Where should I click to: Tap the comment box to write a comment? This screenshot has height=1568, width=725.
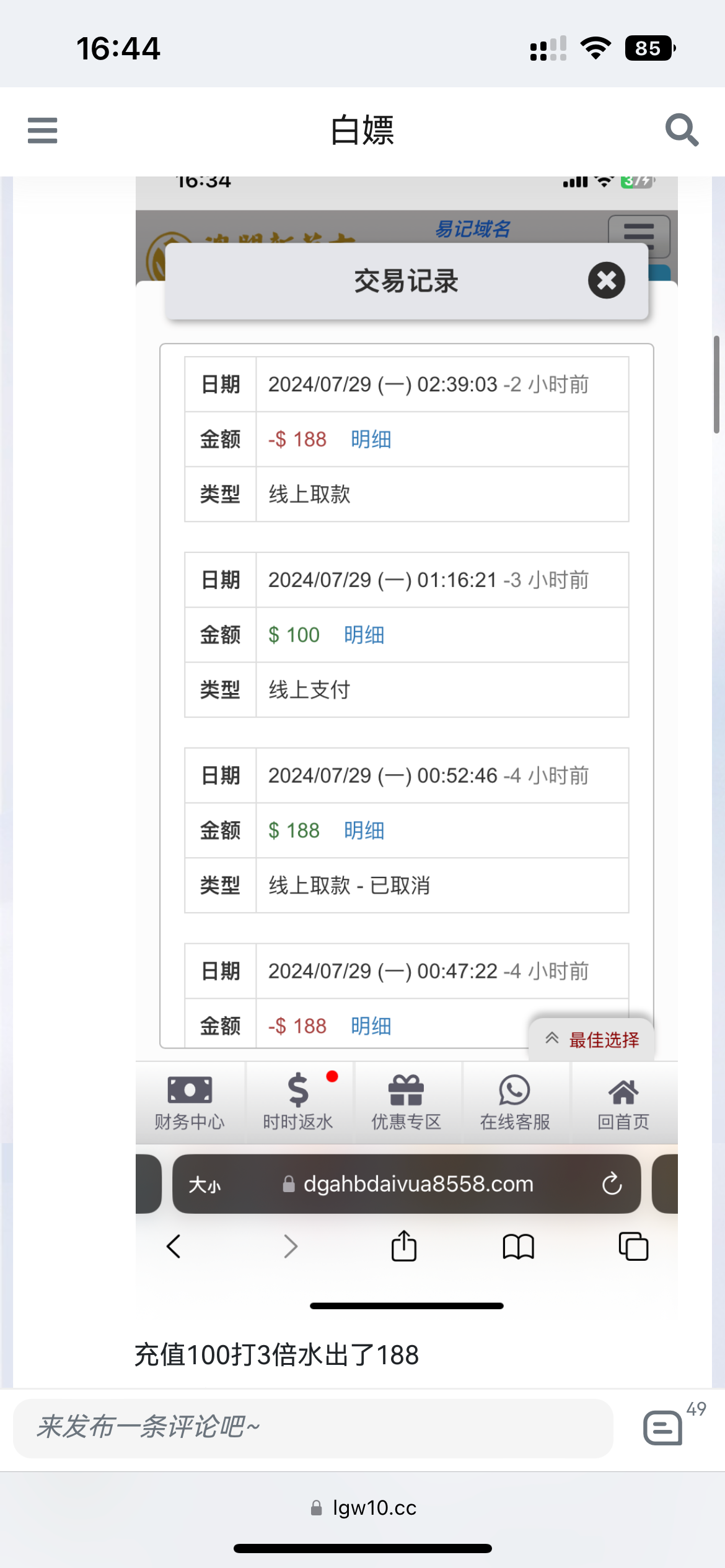(x=313, y=1427)
